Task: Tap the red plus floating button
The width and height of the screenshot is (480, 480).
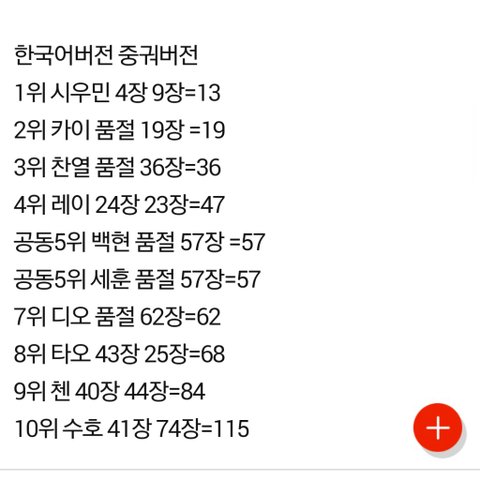Action: click(x=438, y=428)
